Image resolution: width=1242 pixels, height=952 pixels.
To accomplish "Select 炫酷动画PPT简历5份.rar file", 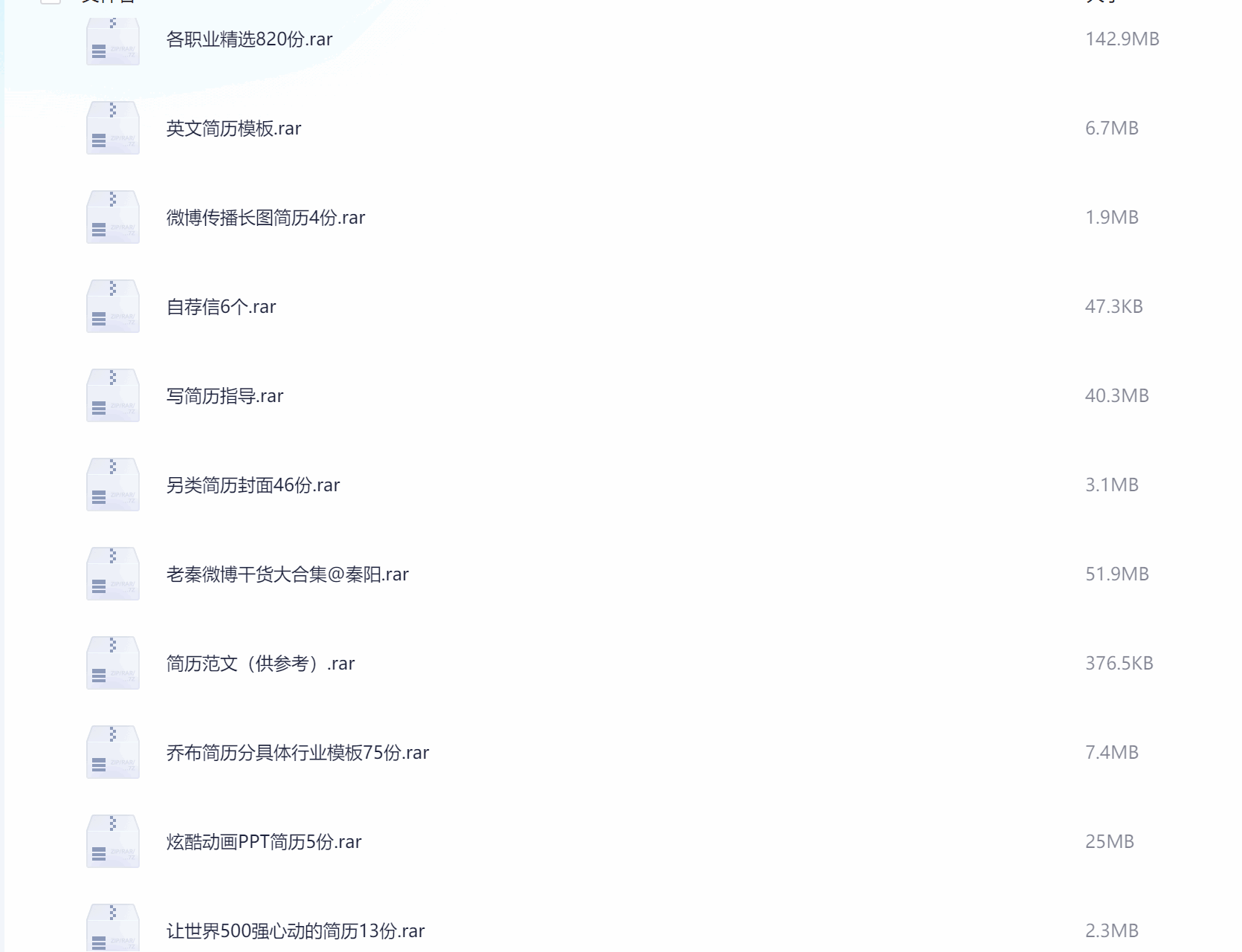I will point(263,842).
